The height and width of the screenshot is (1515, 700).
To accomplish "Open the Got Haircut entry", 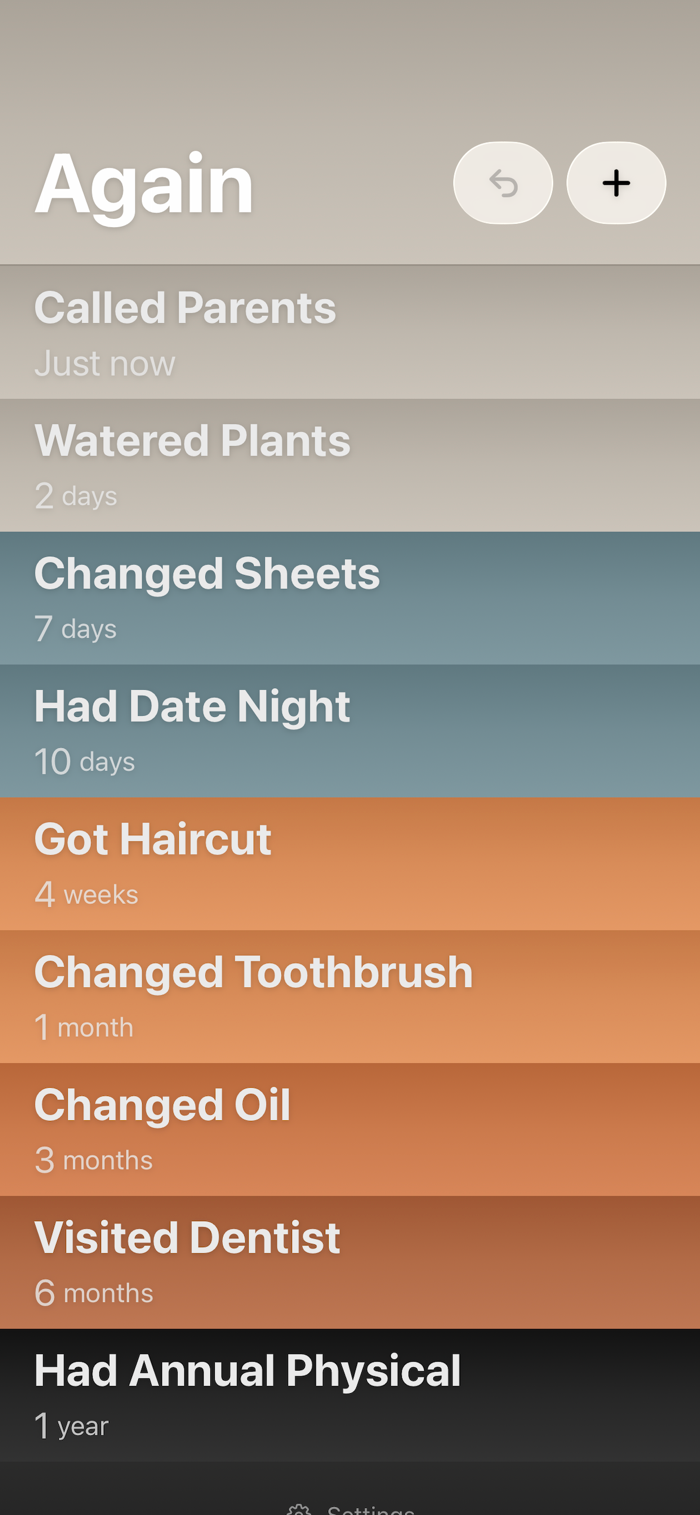I will 350,864.
